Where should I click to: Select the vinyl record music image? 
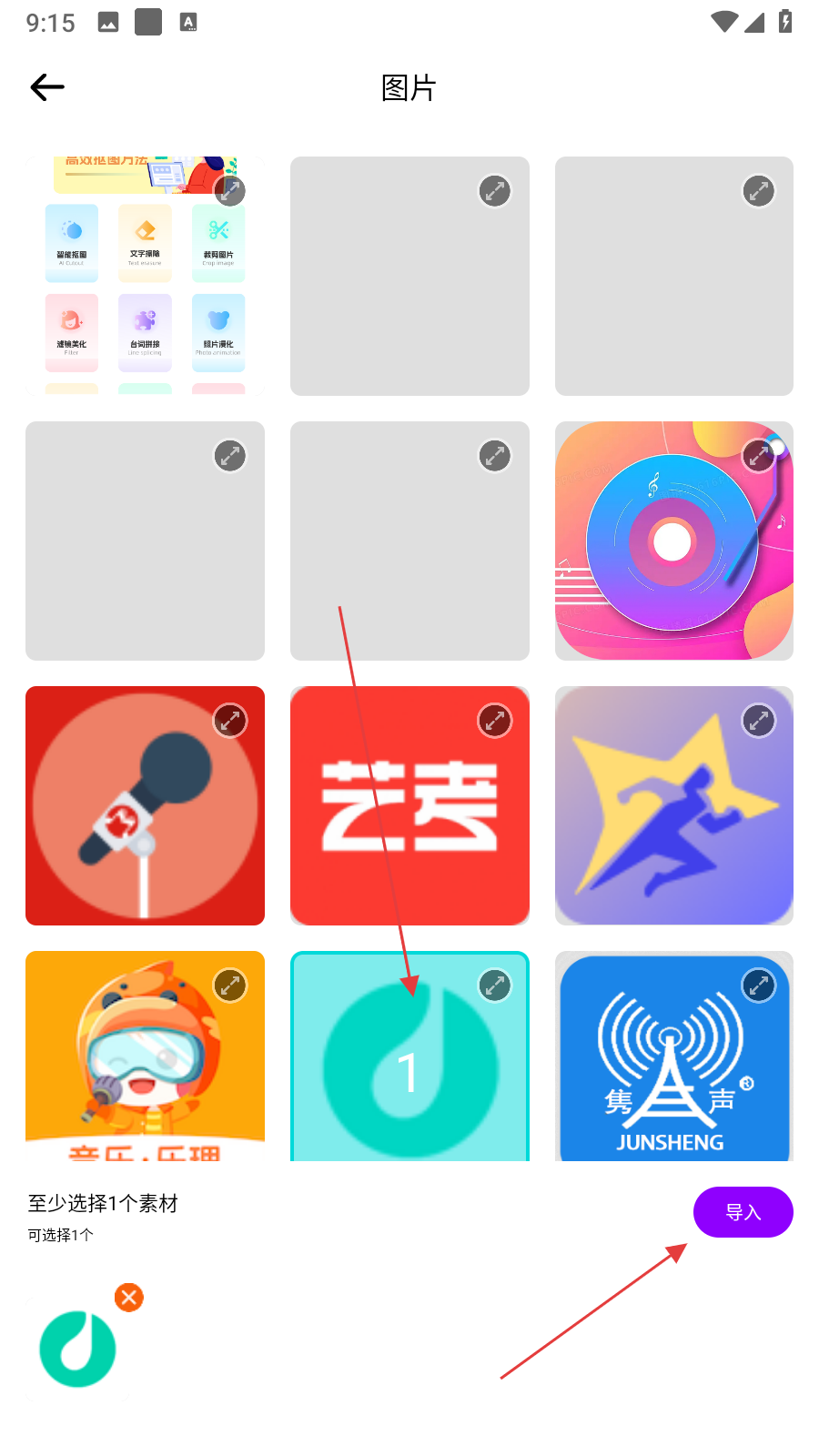pyautogui.click(x=673, y=541)
